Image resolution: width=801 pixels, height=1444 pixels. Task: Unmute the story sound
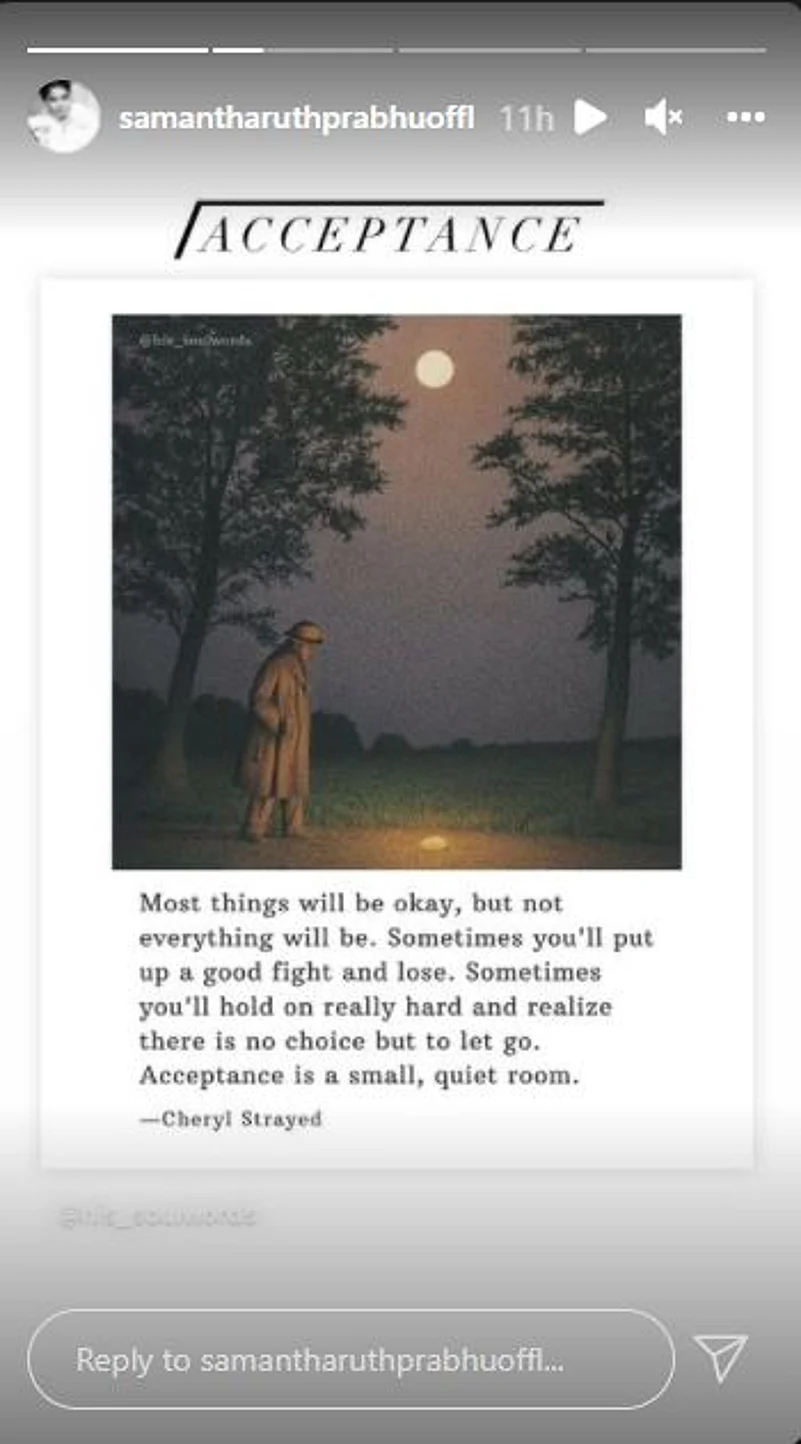(x=663, y=118)
